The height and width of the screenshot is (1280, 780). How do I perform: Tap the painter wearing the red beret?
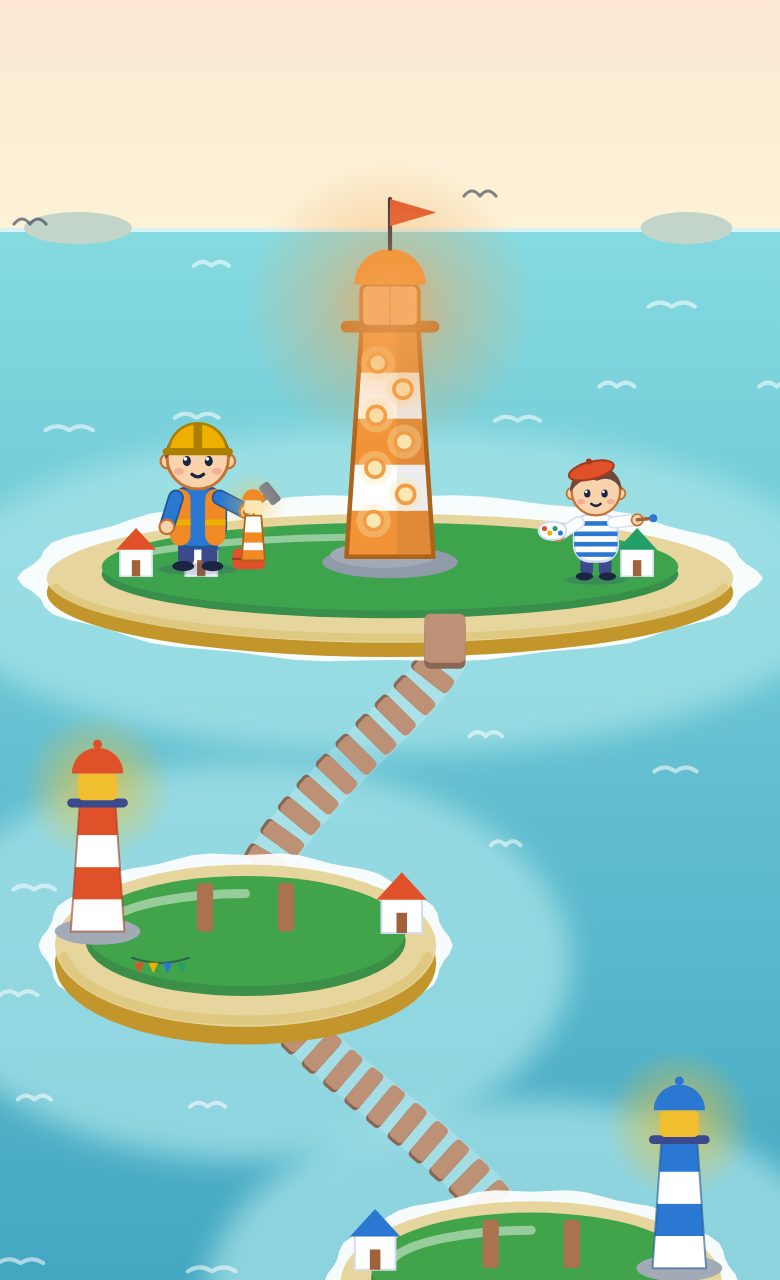click(x=594, y=520)
